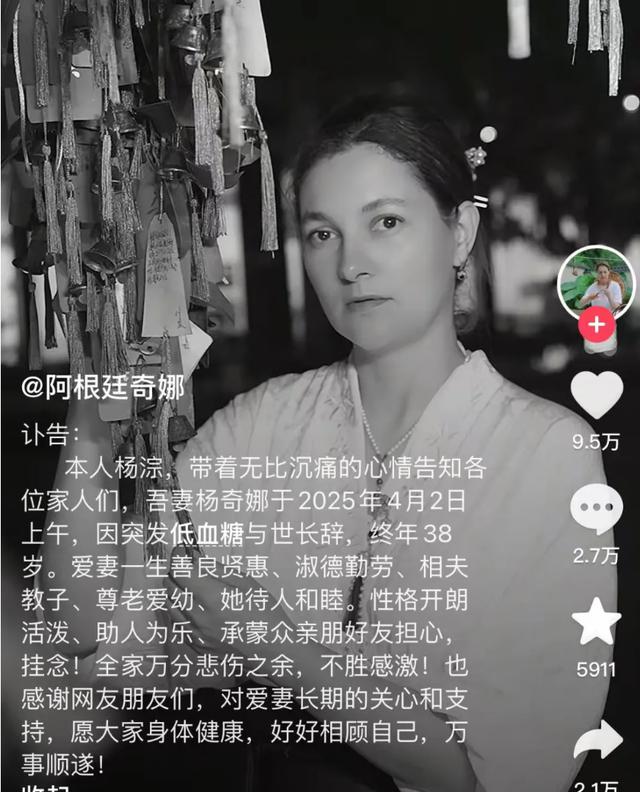Like this video with the heart icon
The width and height of the screenshot is (640, 792).
[x=596, y=396]
